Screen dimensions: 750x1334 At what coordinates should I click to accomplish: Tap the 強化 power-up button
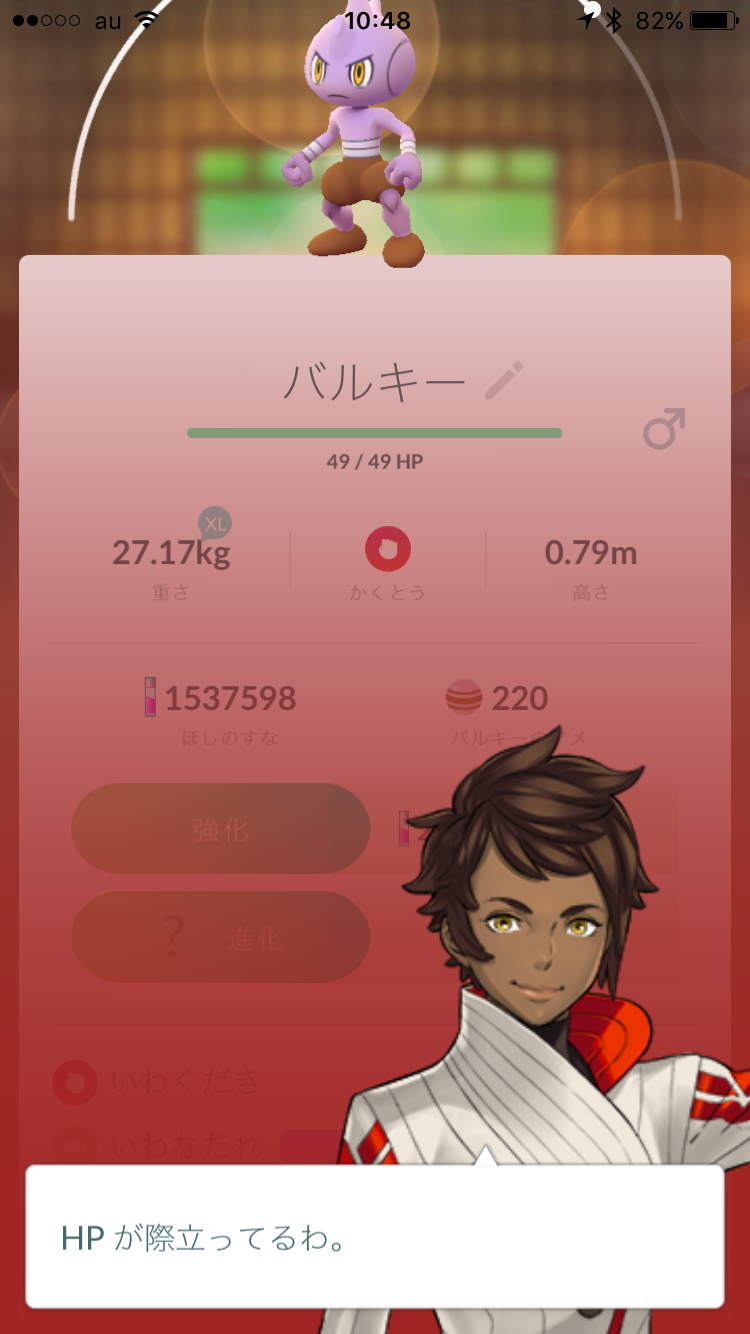pyautogui.click(x=221, y=829)
